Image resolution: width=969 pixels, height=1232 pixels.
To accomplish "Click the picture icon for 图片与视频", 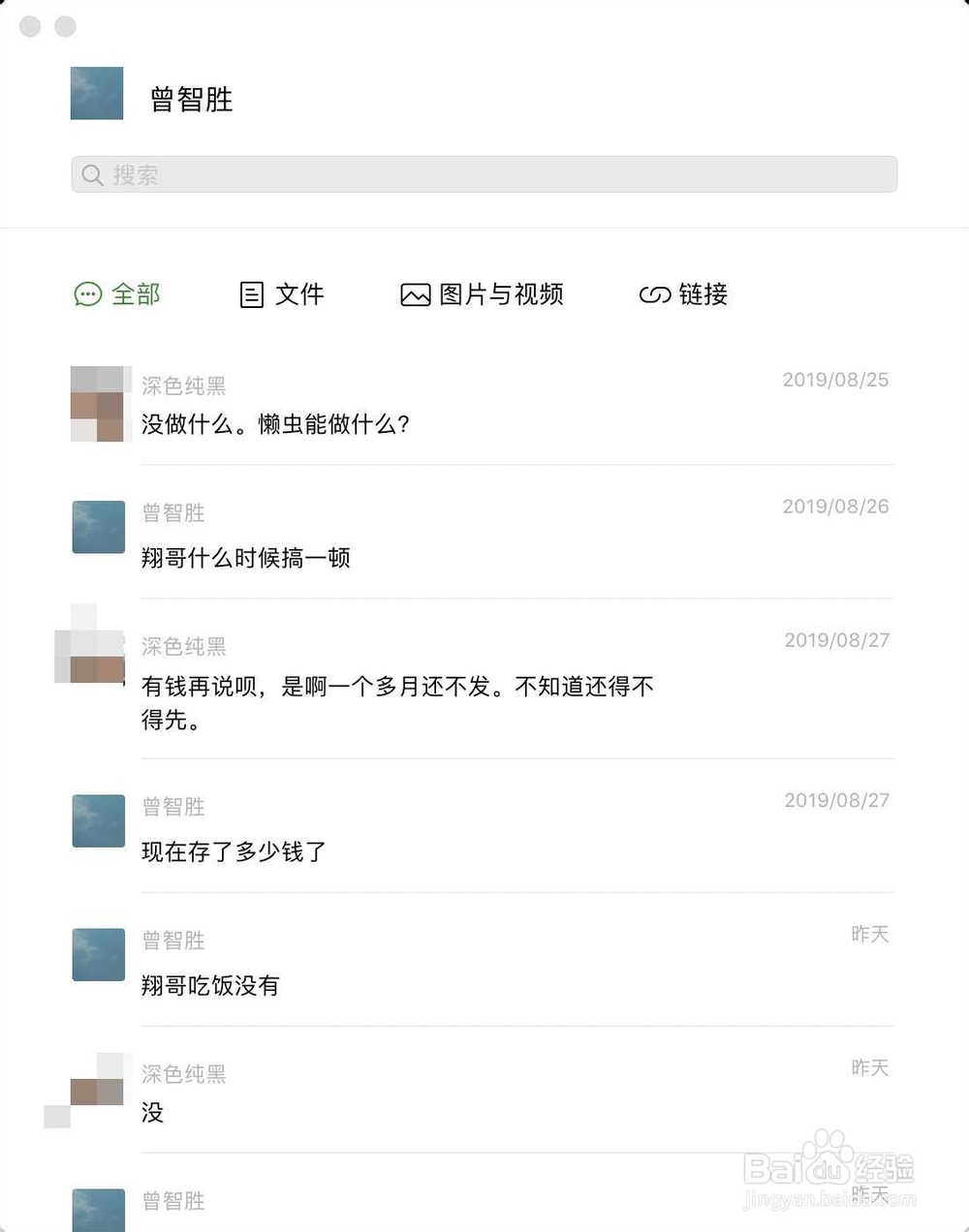I will pyautogui.click(x=415, y=294).
